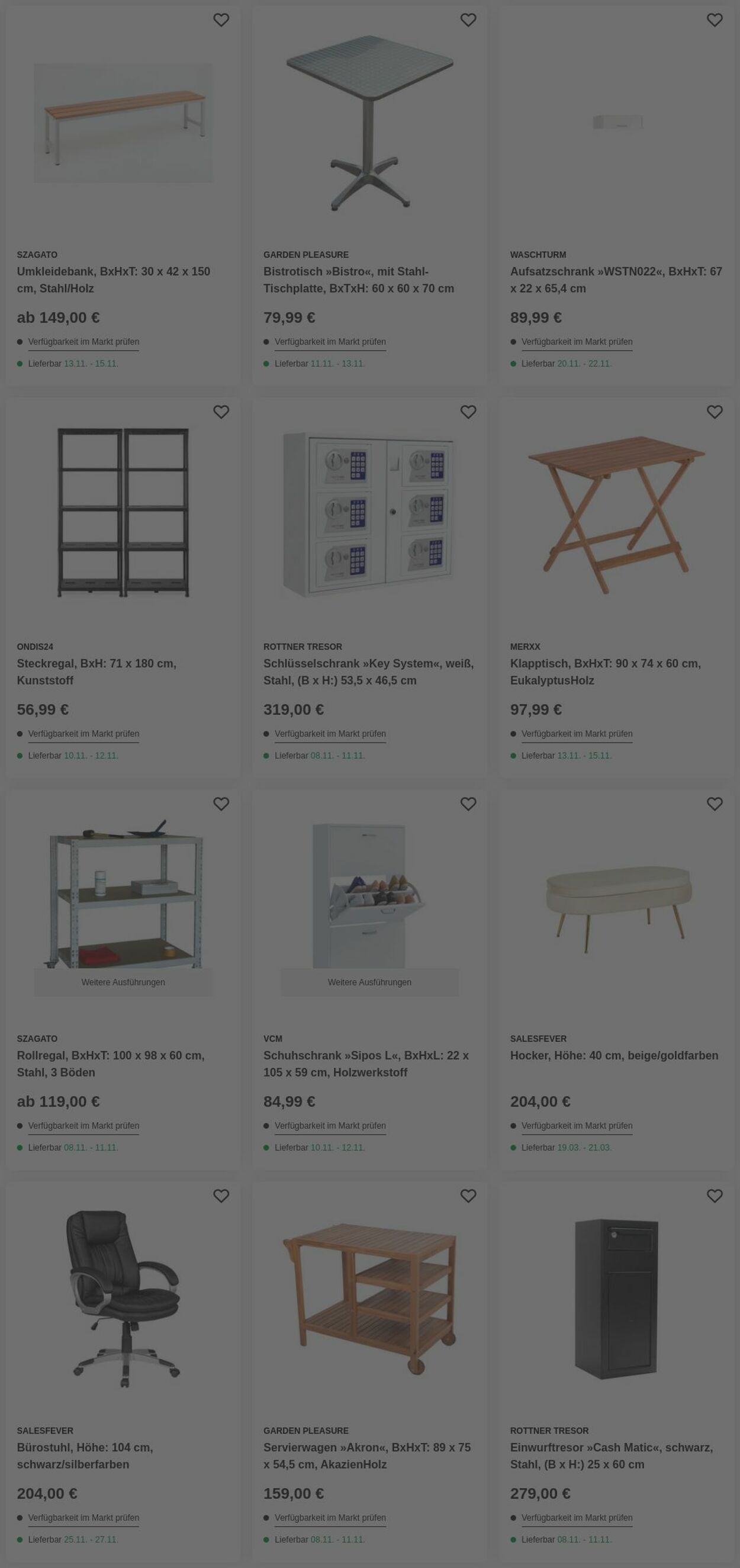Open the Steckregal product from ONDIS24

coord(96,671)
